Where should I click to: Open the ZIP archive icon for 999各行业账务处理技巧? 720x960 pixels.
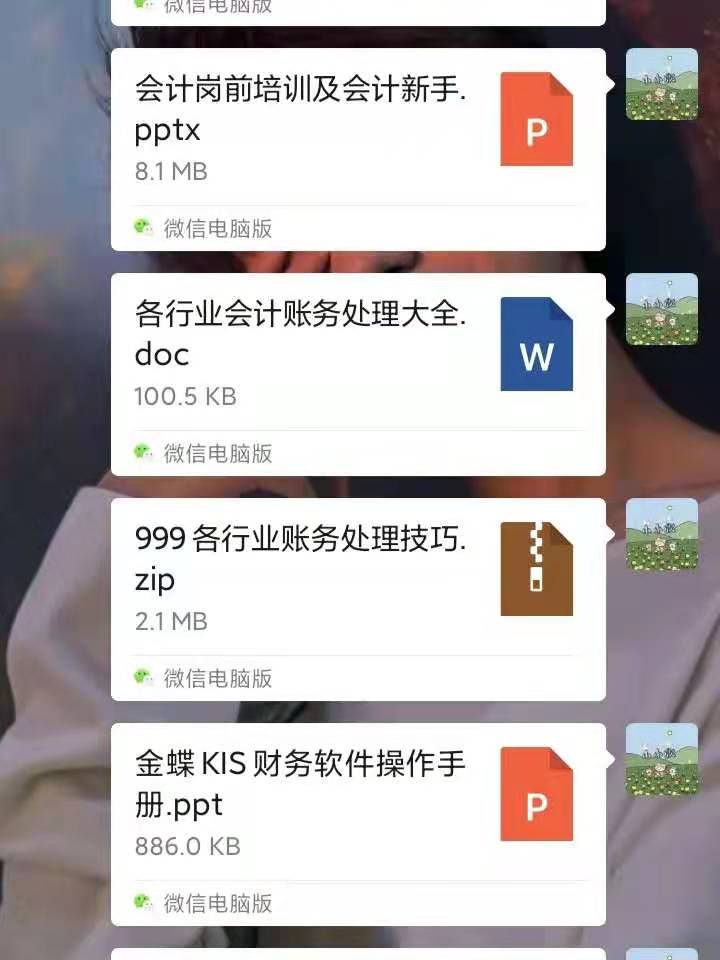point(537,567)
